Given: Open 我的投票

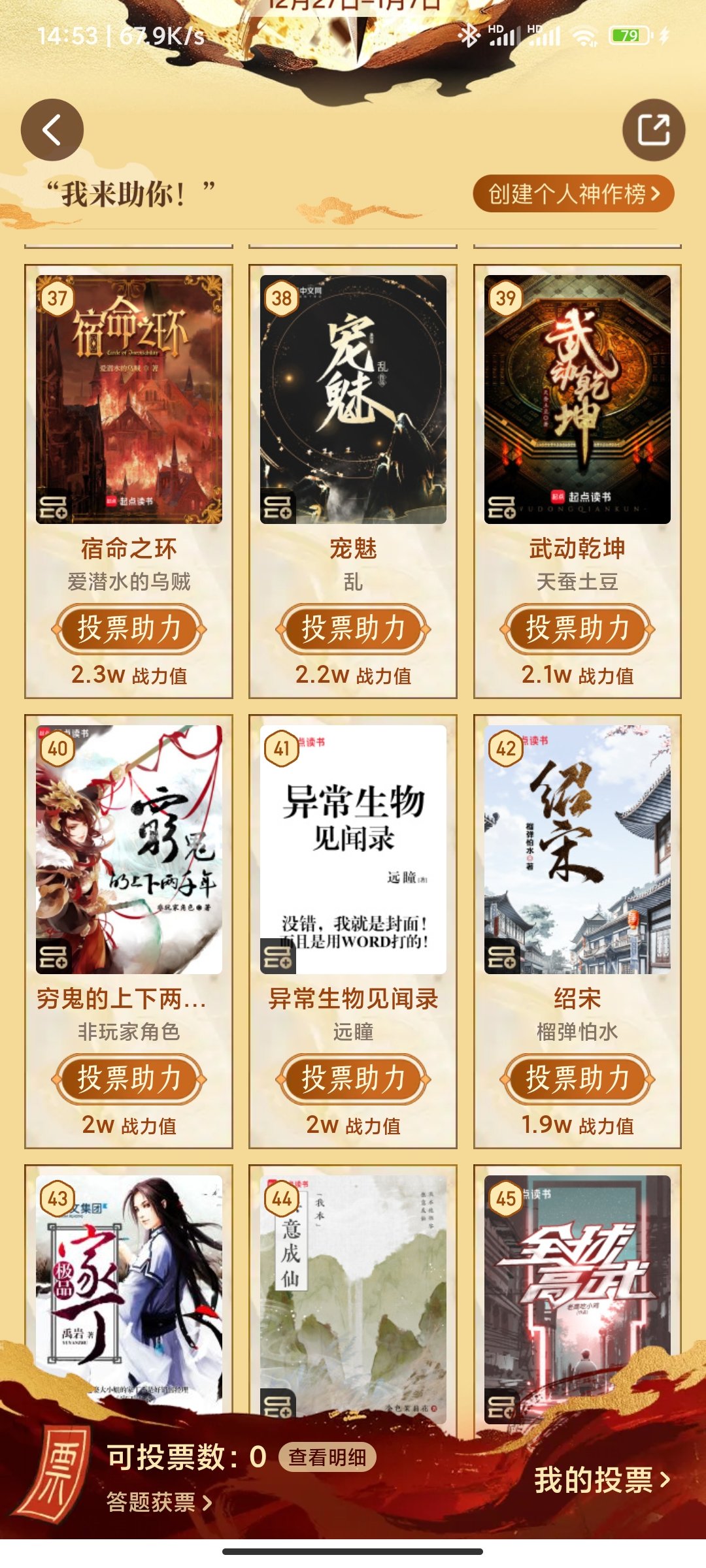Looking at the screenshot, I should (x=603, y=1479).
